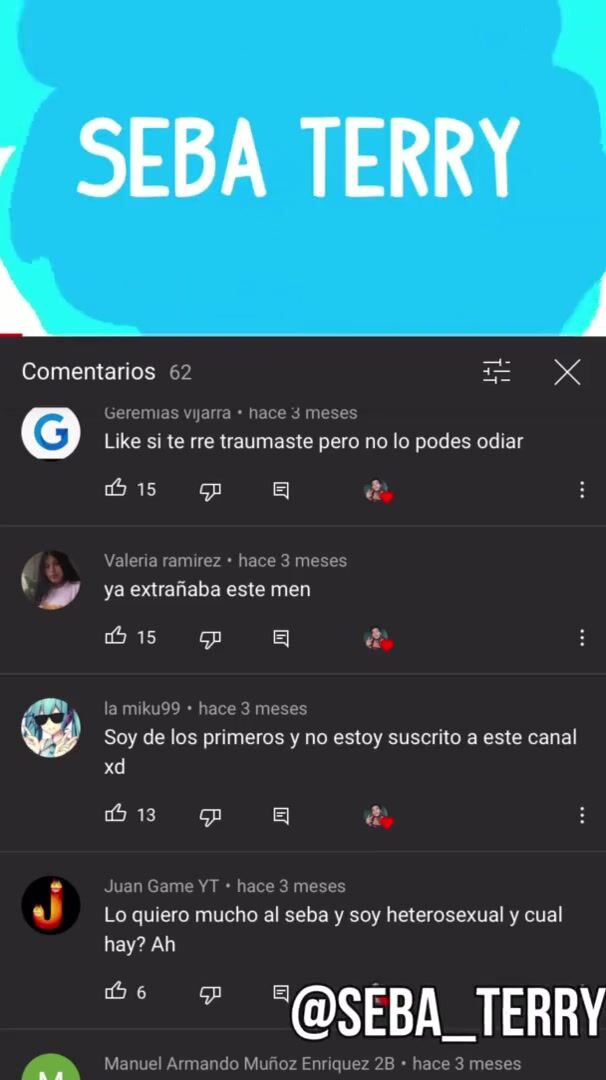This screenshot has width=606, height=1080.
Task: Dislike Valeria ramirez's comment
Action: coord(210,638)
